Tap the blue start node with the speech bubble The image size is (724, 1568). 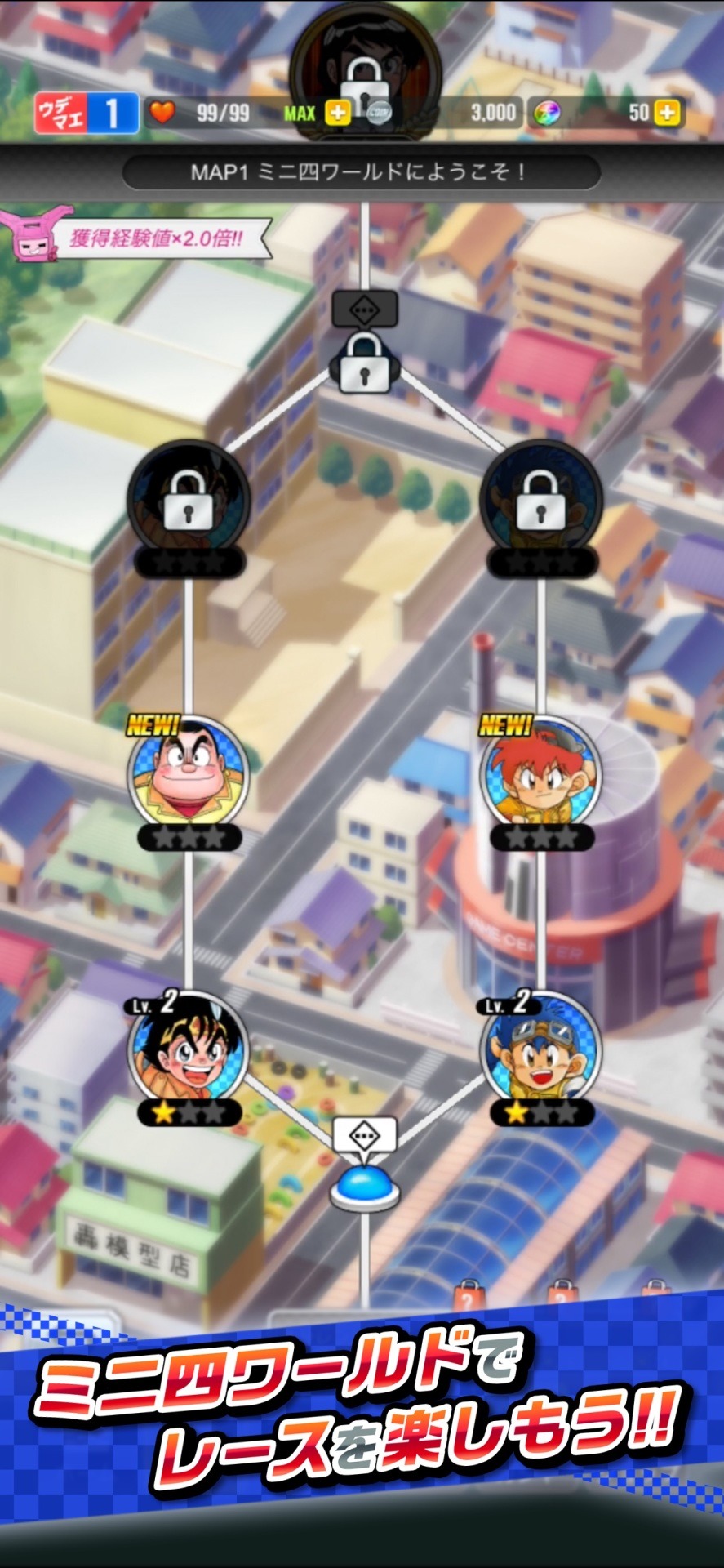365,1187
